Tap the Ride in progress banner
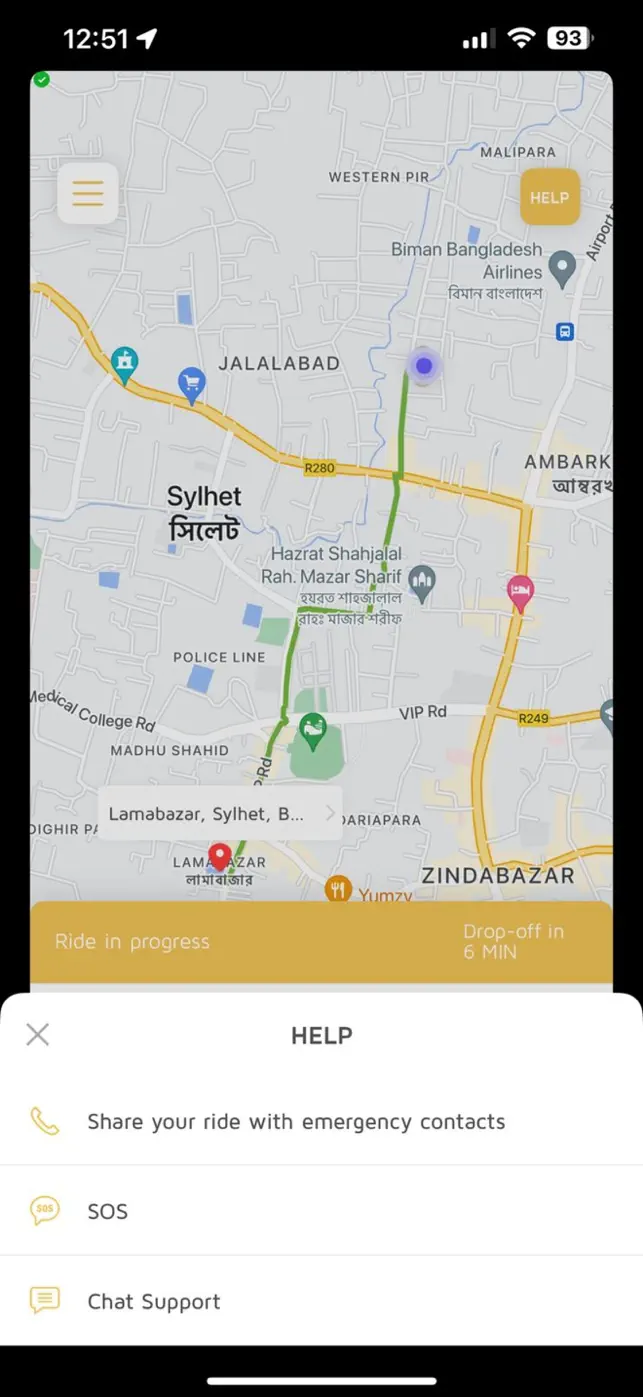 pyautogui.click(x=320, y=941)
